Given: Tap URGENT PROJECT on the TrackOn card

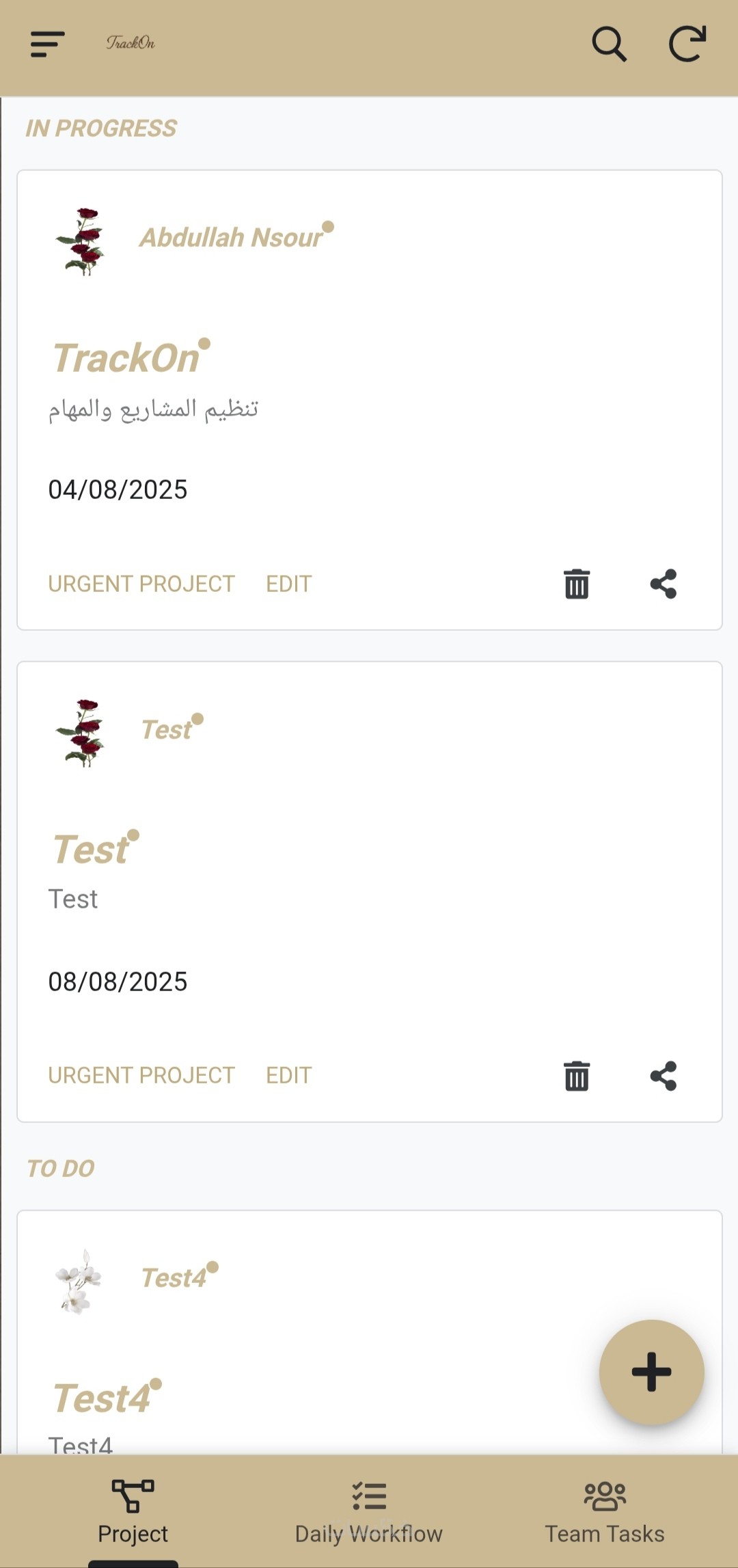Looking at the screenshot, I should pos(141,584).
